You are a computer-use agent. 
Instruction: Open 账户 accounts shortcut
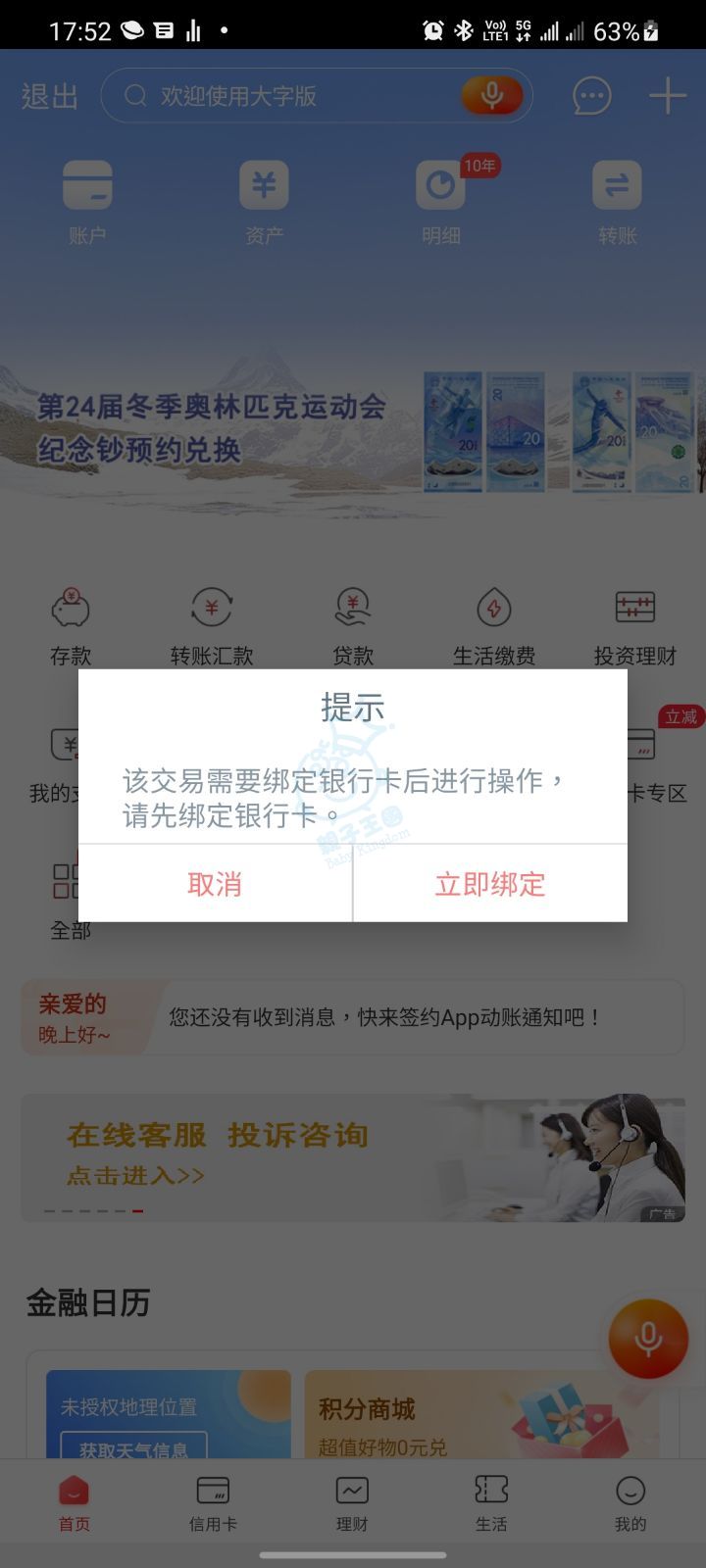click(87, 202)
